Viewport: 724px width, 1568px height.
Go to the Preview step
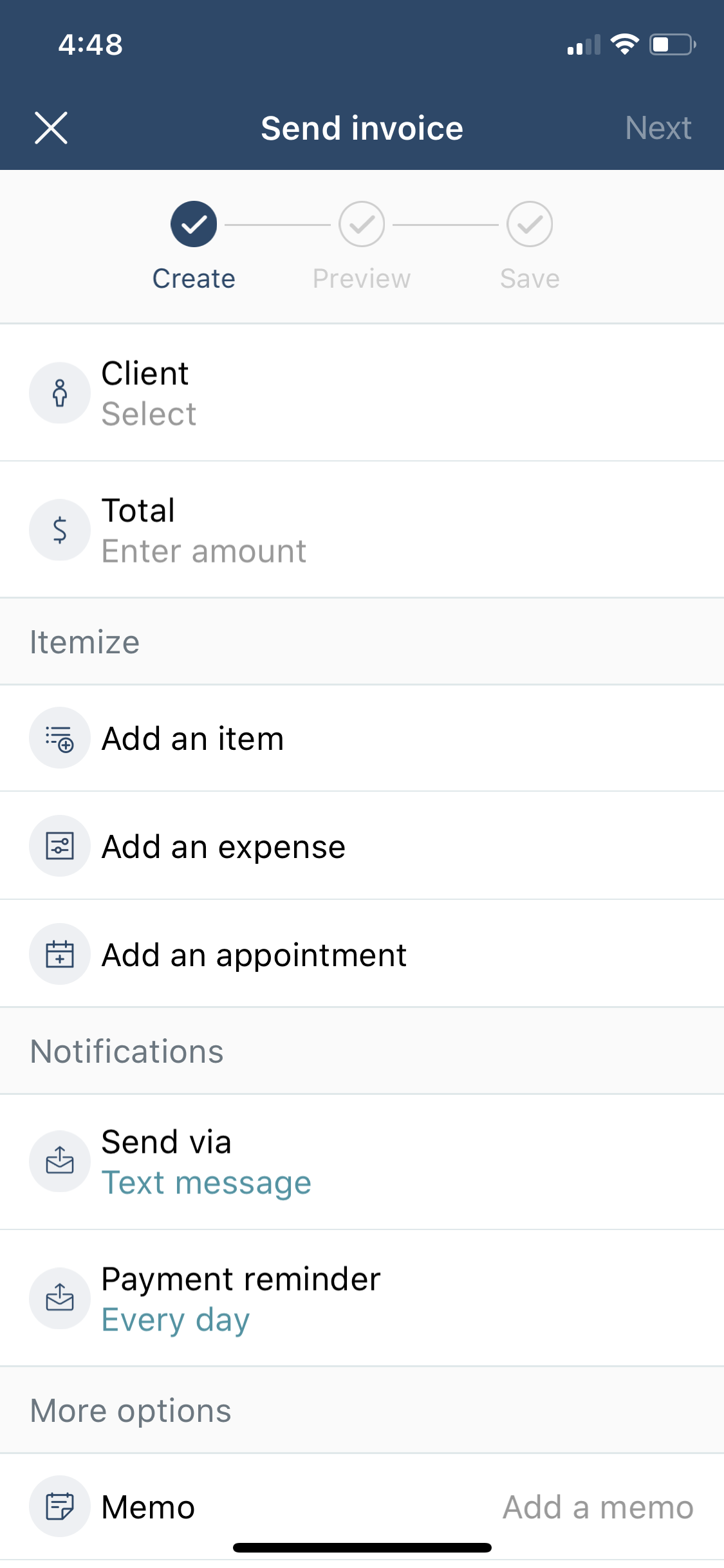pos(362,246)
